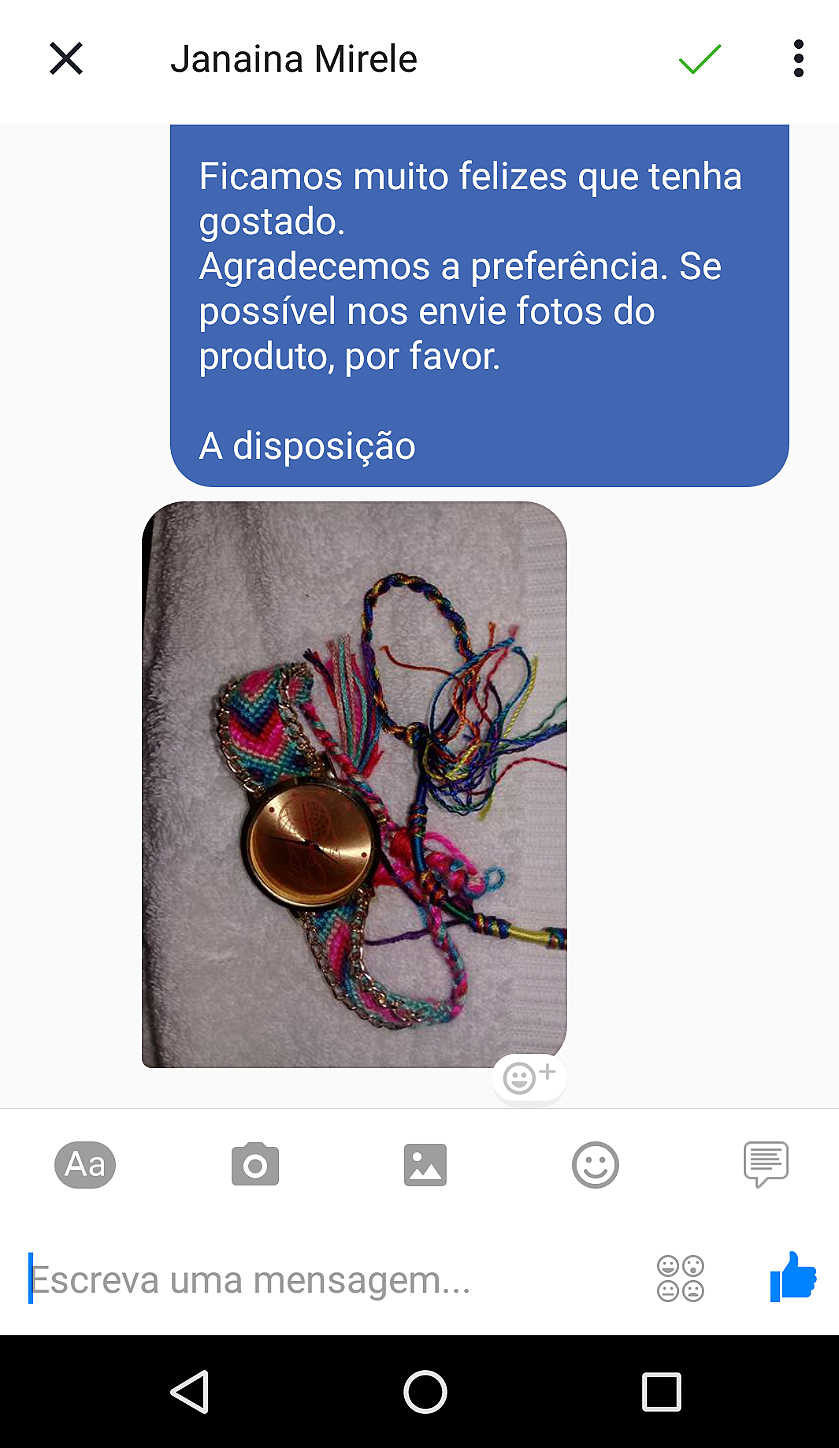839x1448 pixels.
Task: Open the three-dot overflow menu
Action: click(x=797, y=59)
